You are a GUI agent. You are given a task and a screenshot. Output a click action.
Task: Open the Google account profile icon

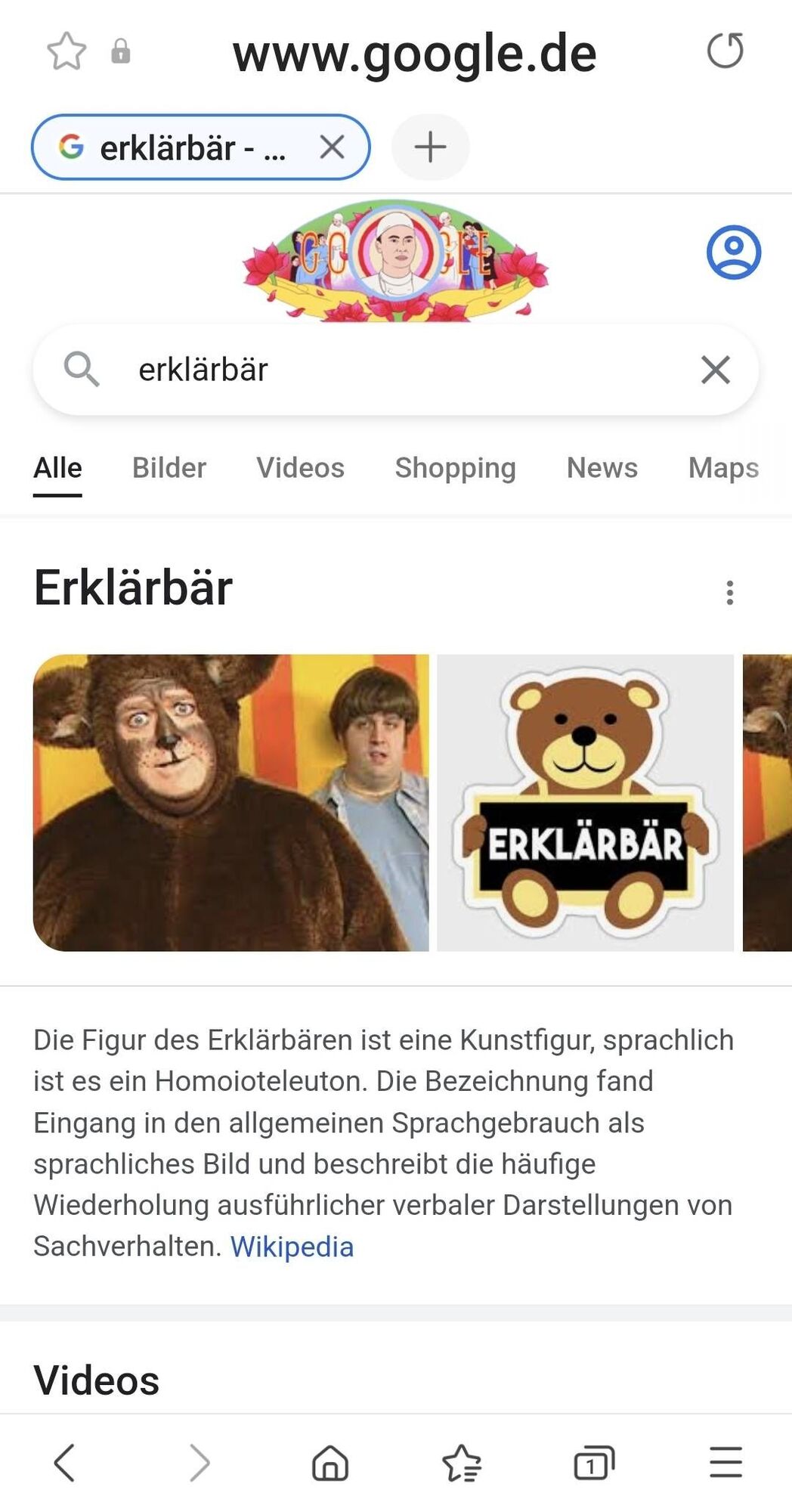tap(733, 252)
